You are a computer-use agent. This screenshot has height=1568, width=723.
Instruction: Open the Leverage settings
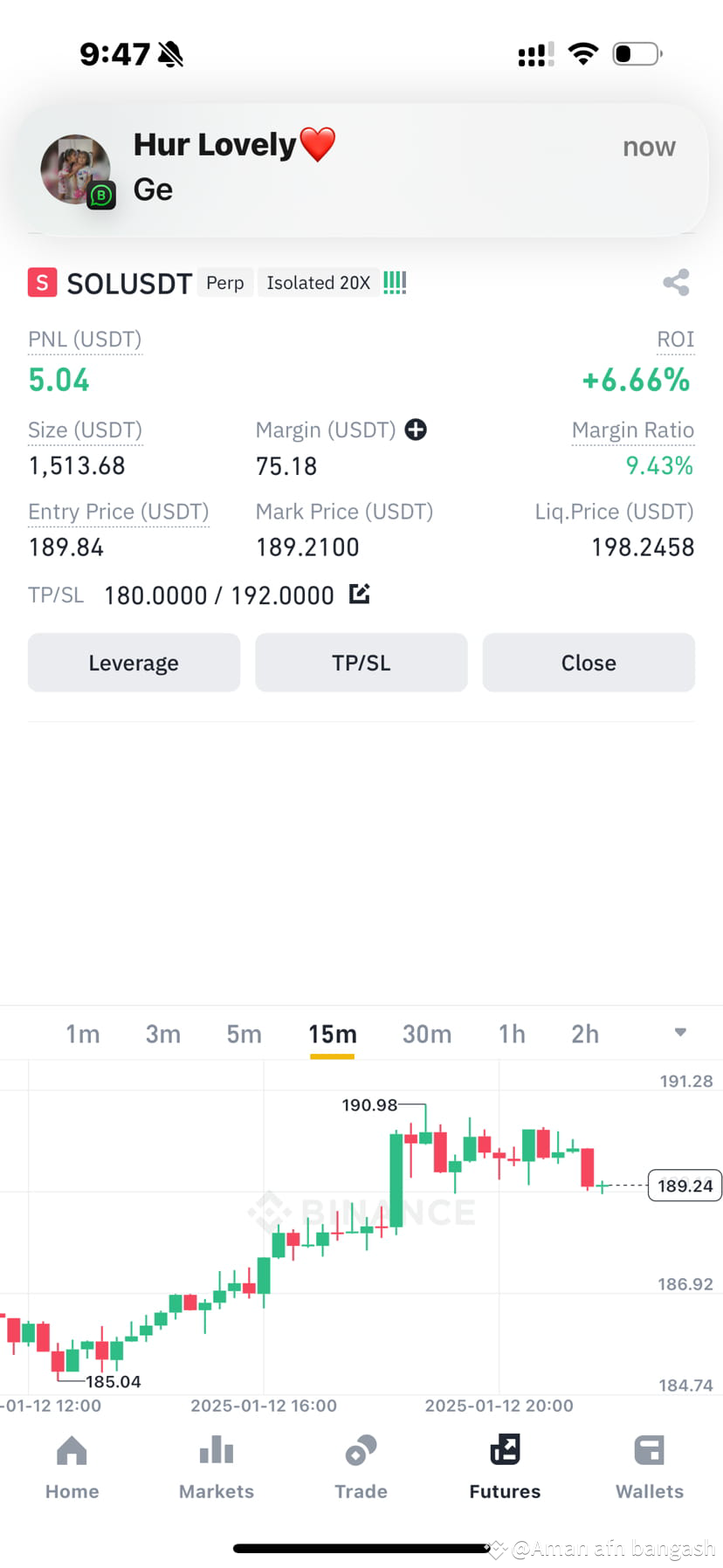pyautogui.click(x=134, y=663)
